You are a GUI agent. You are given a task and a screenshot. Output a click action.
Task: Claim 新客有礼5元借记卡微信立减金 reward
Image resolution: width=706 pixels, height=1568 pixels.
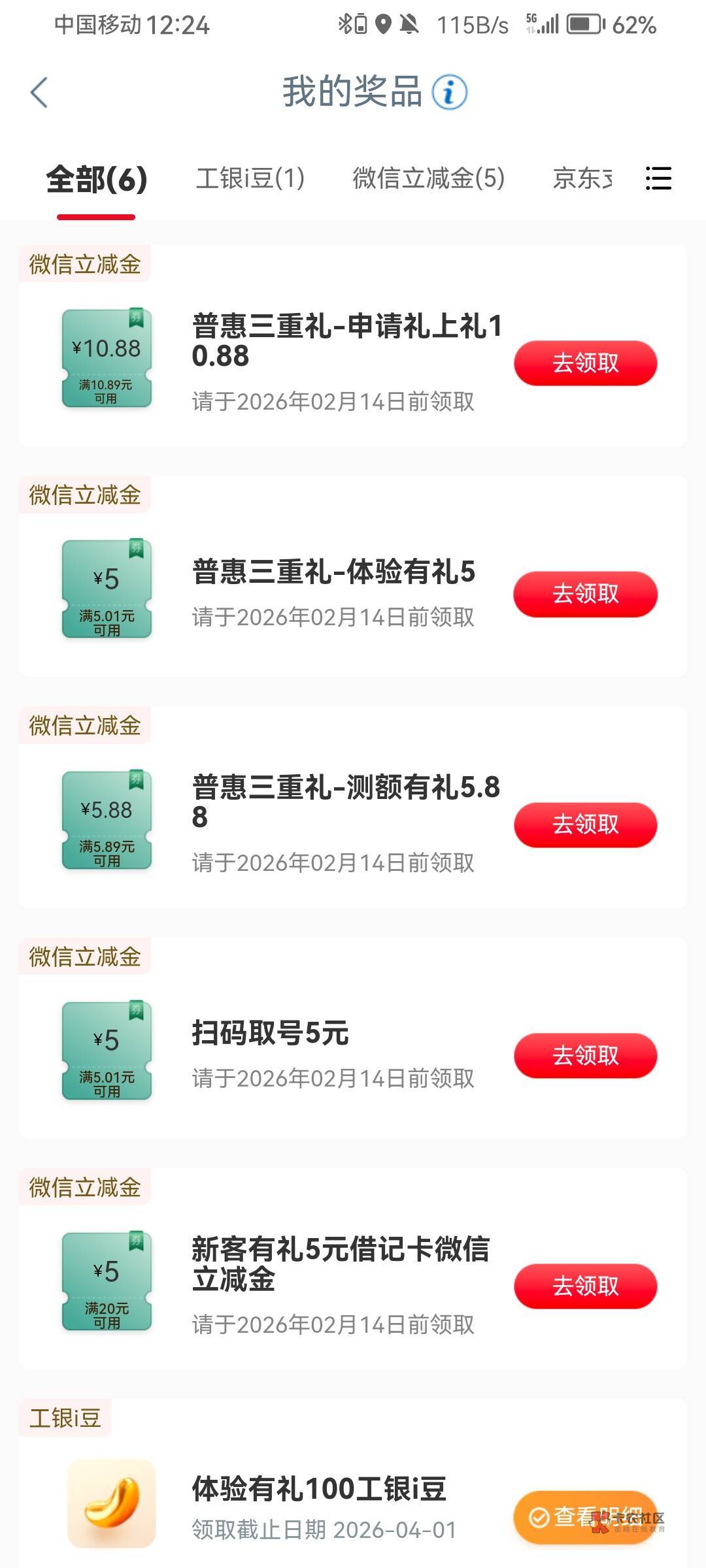[585, 1286]
